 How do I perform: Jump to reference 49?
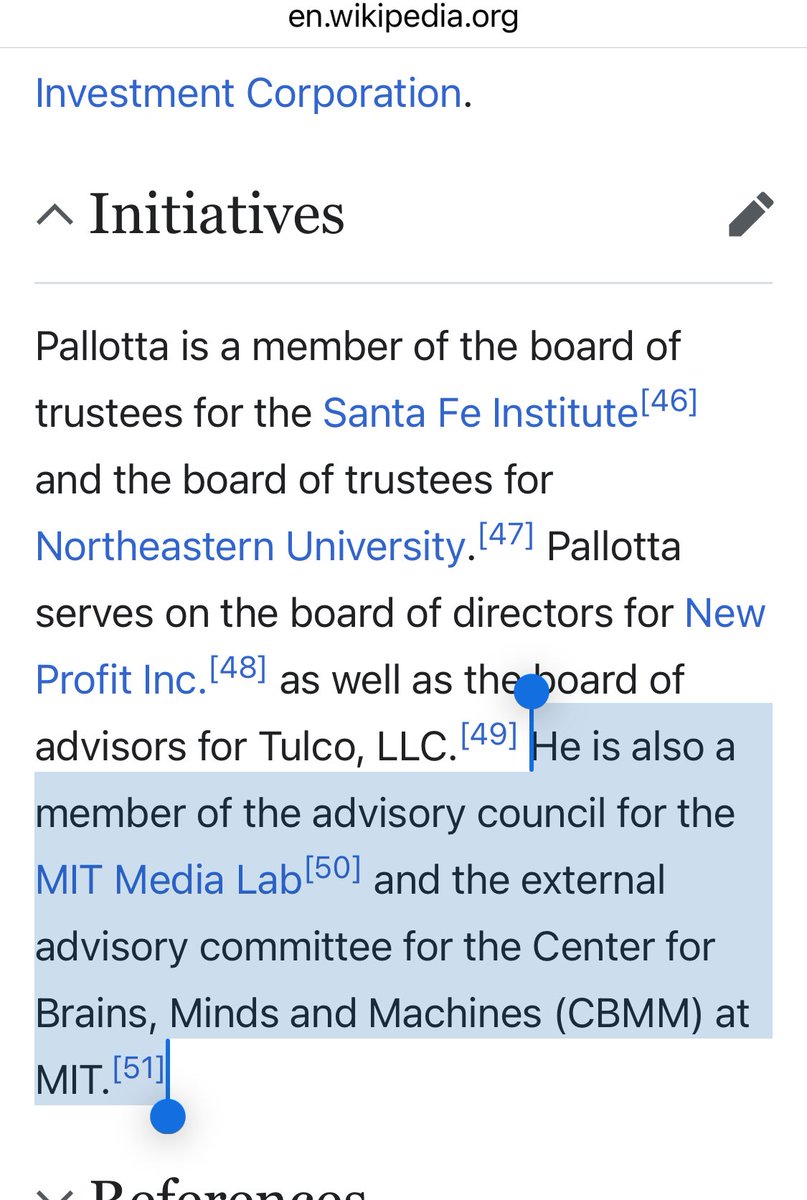point(489,737)
